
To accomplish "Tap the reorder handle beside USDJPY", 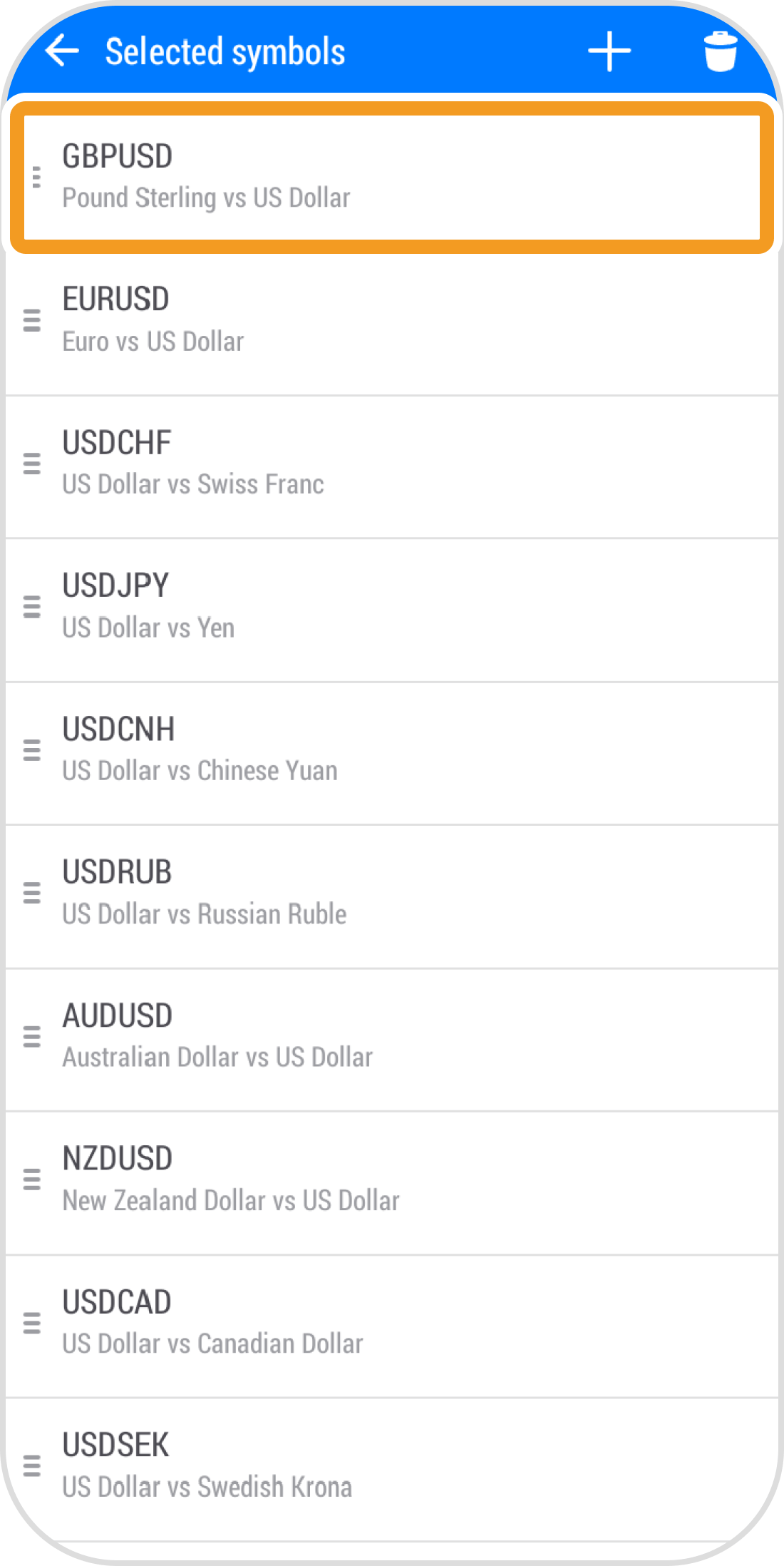I will (32, 607).
